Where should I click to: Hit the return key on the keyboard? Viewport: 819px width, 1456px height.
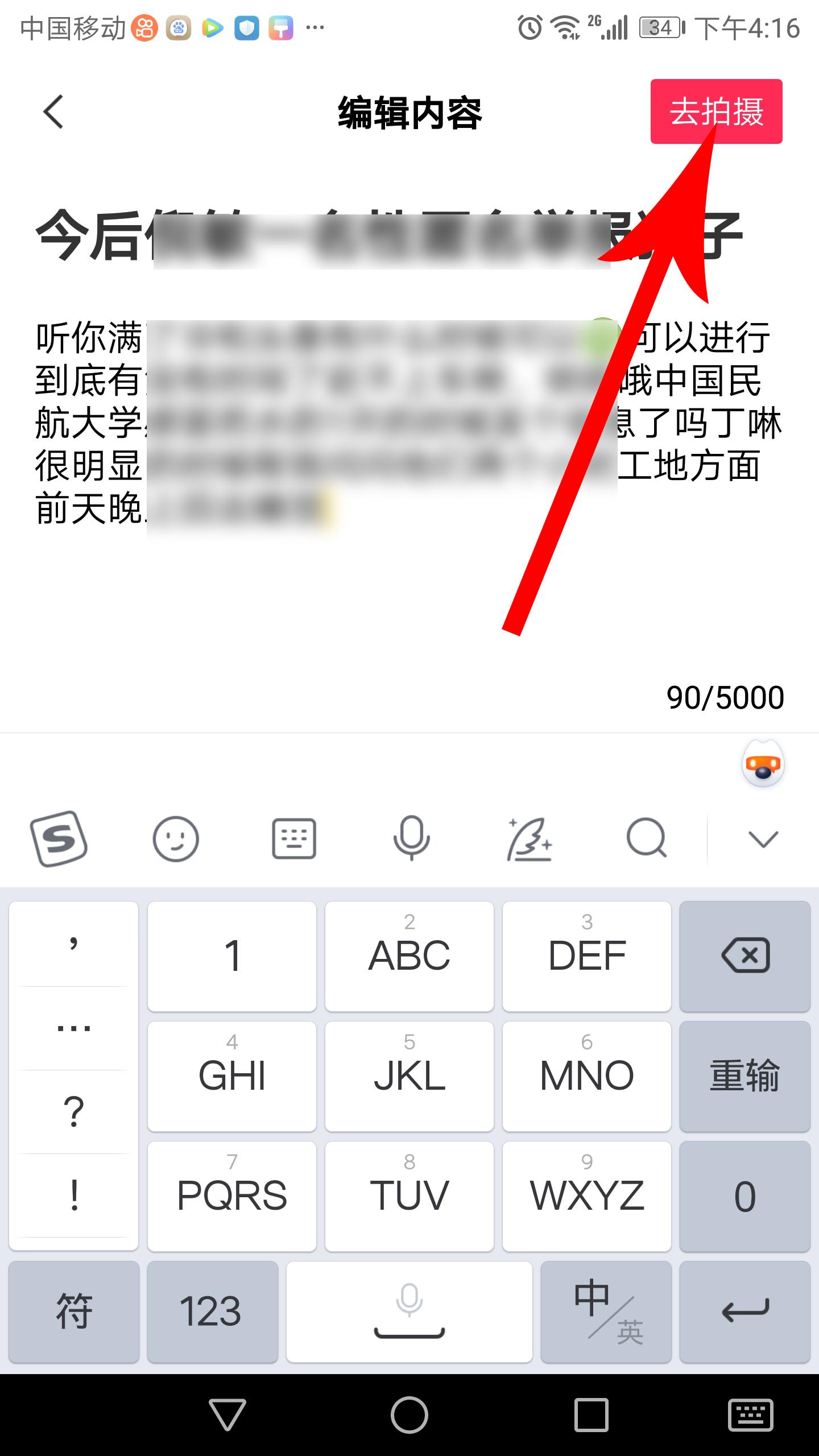pos(744,1312)
